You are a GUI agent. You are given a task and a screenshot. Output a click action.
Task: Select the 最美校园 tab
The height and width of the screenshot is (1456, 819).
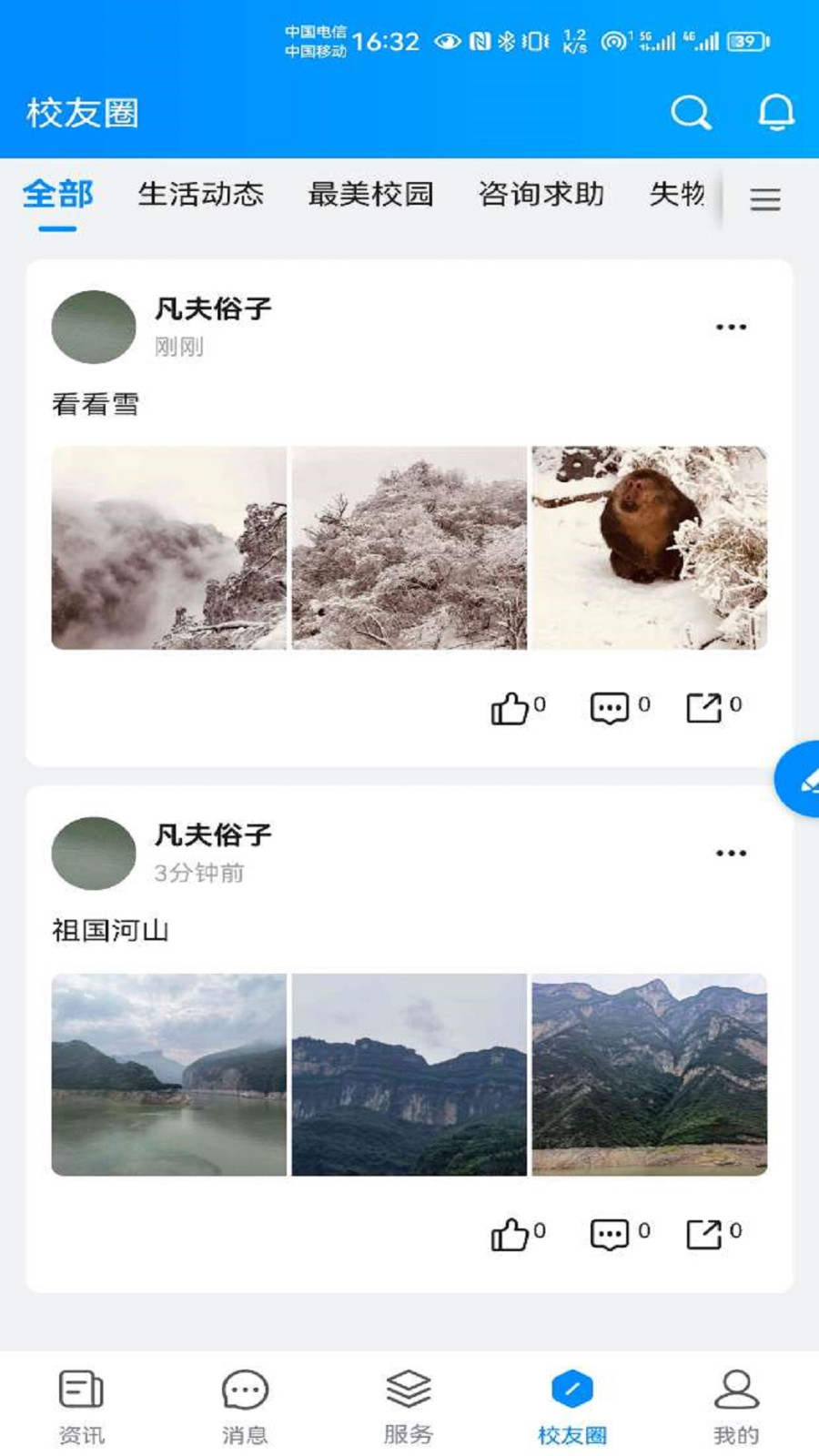click(370, 194)
